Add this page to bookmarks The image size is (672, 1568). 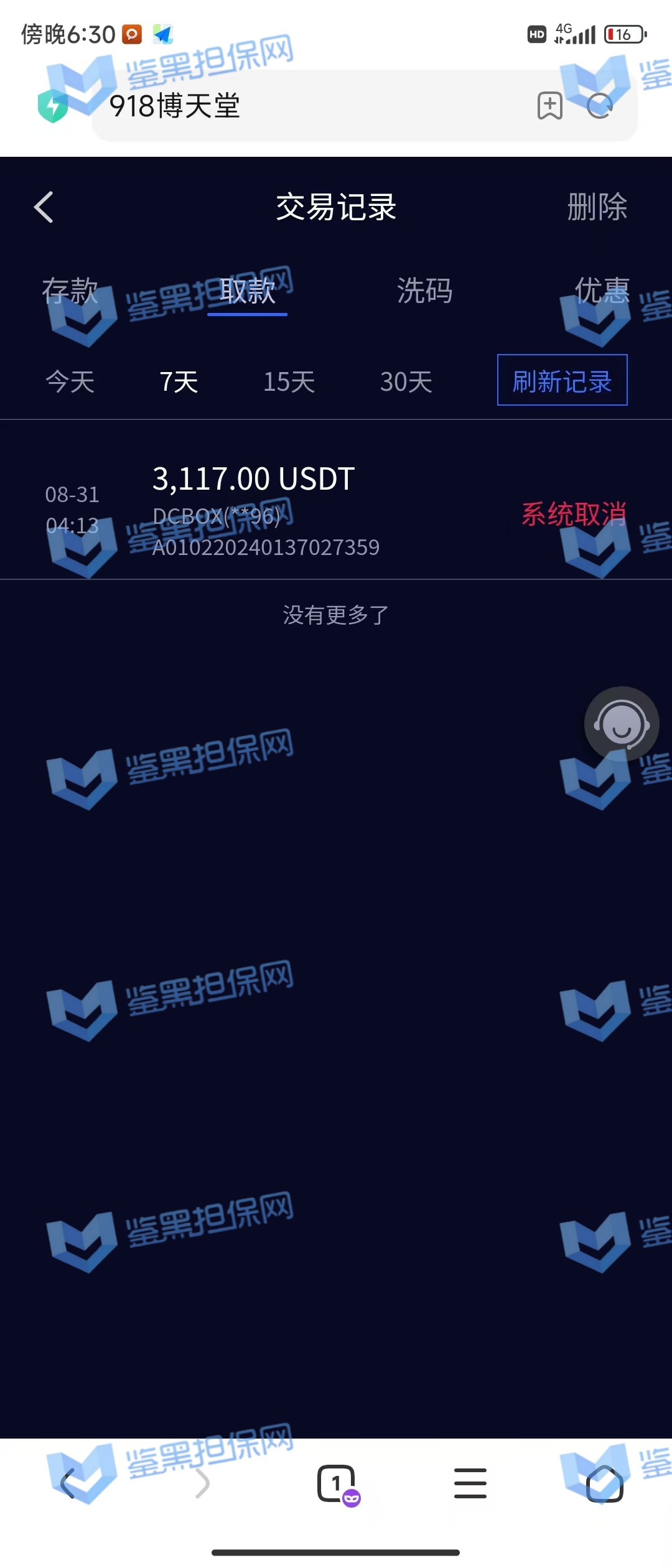549,106
